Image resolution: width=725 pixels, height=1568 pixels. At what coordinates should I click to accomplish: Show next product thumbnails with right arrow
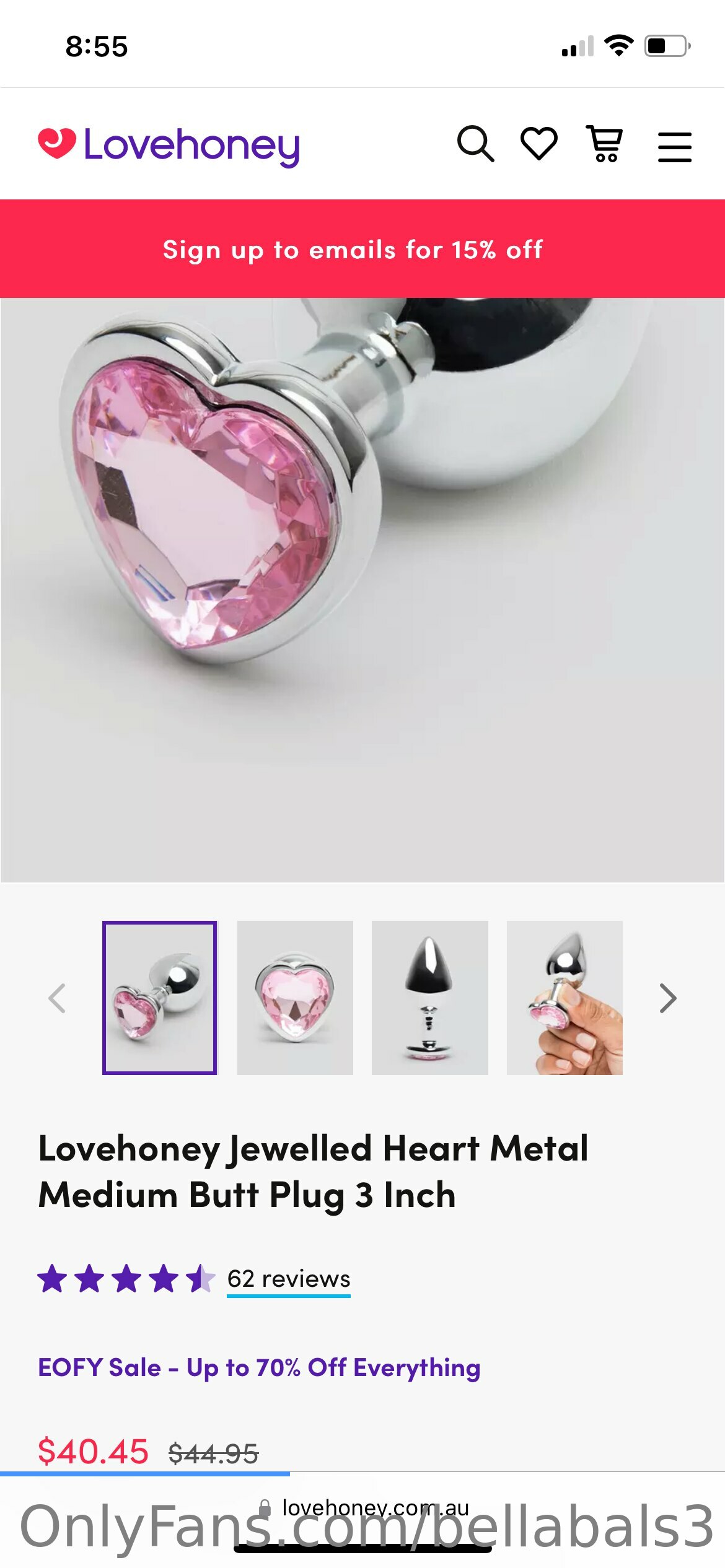pos(667,998)
